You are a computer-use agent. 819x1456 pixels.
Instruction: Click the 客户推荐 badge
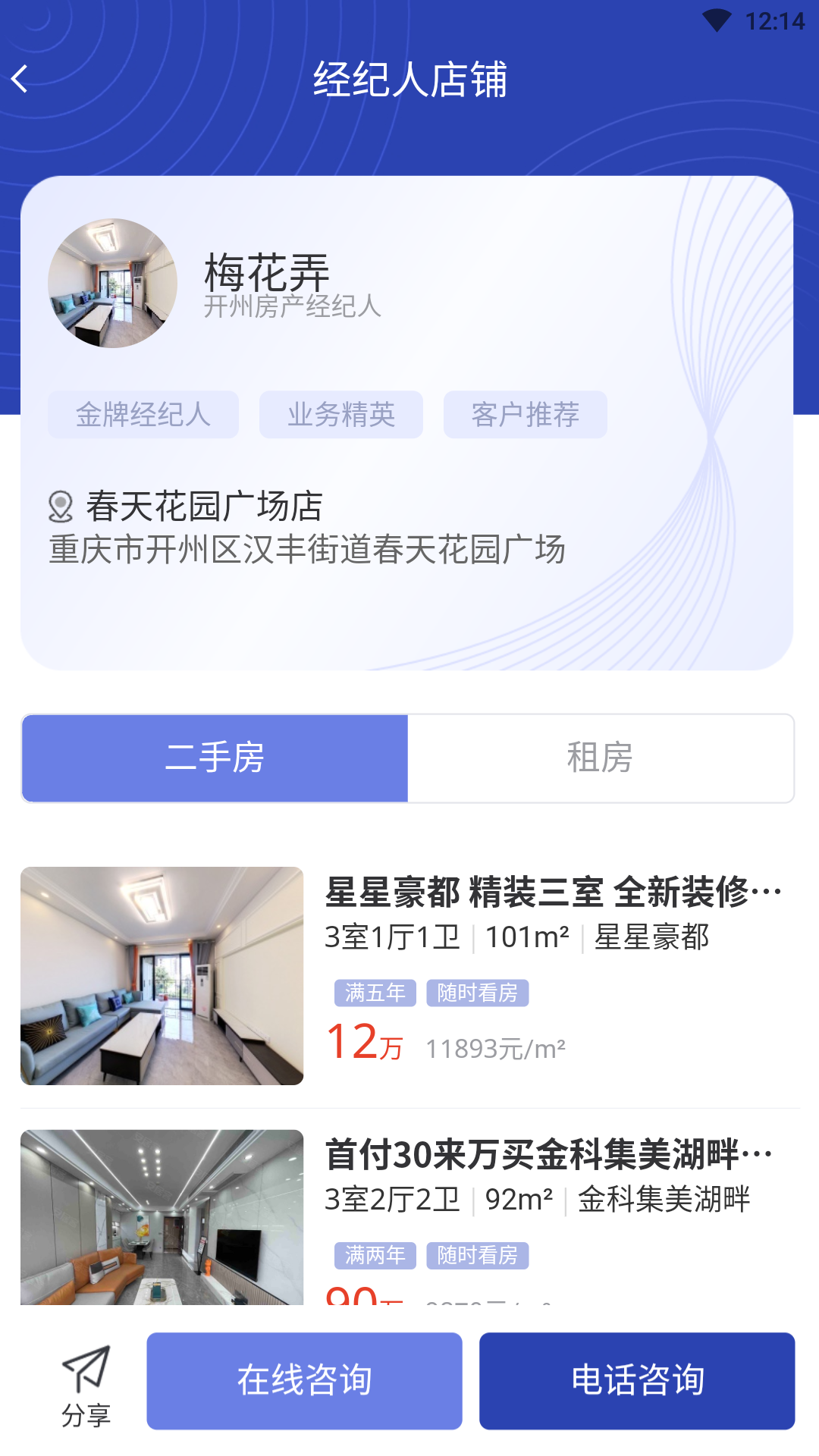526,415
